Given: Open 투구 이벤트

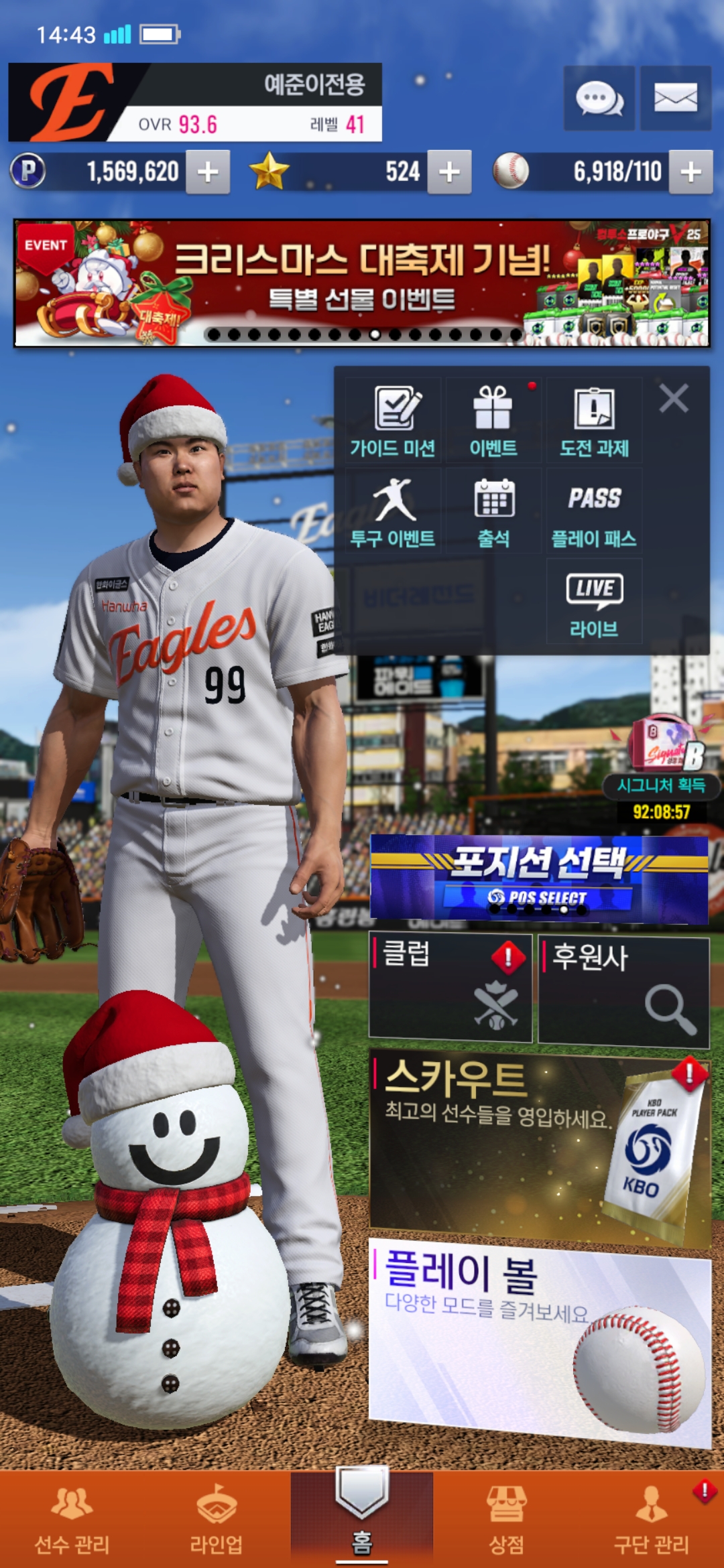Looking at the screenshot, I should (394, 511).
